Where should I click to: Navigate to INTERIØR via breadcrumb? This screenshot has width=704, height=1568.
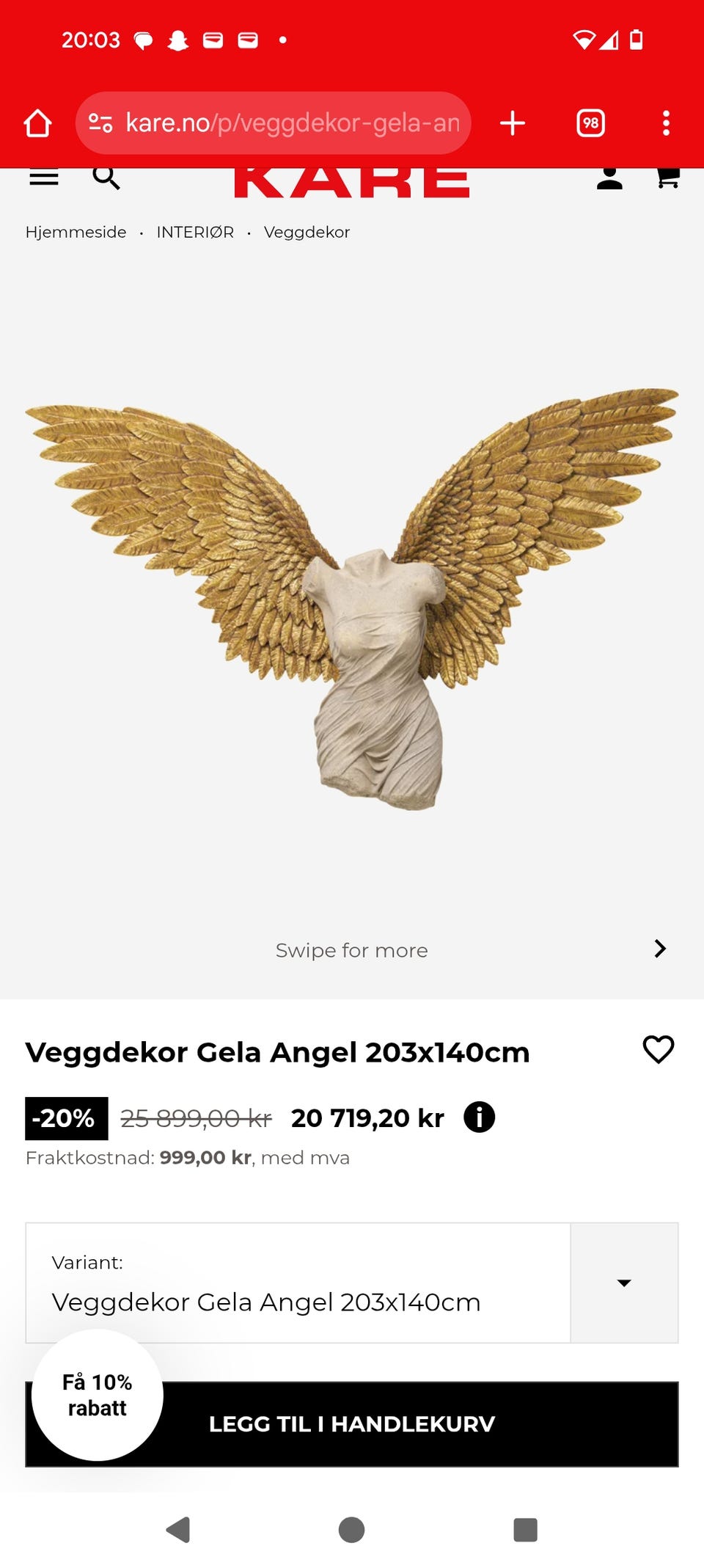coord(195,232)
